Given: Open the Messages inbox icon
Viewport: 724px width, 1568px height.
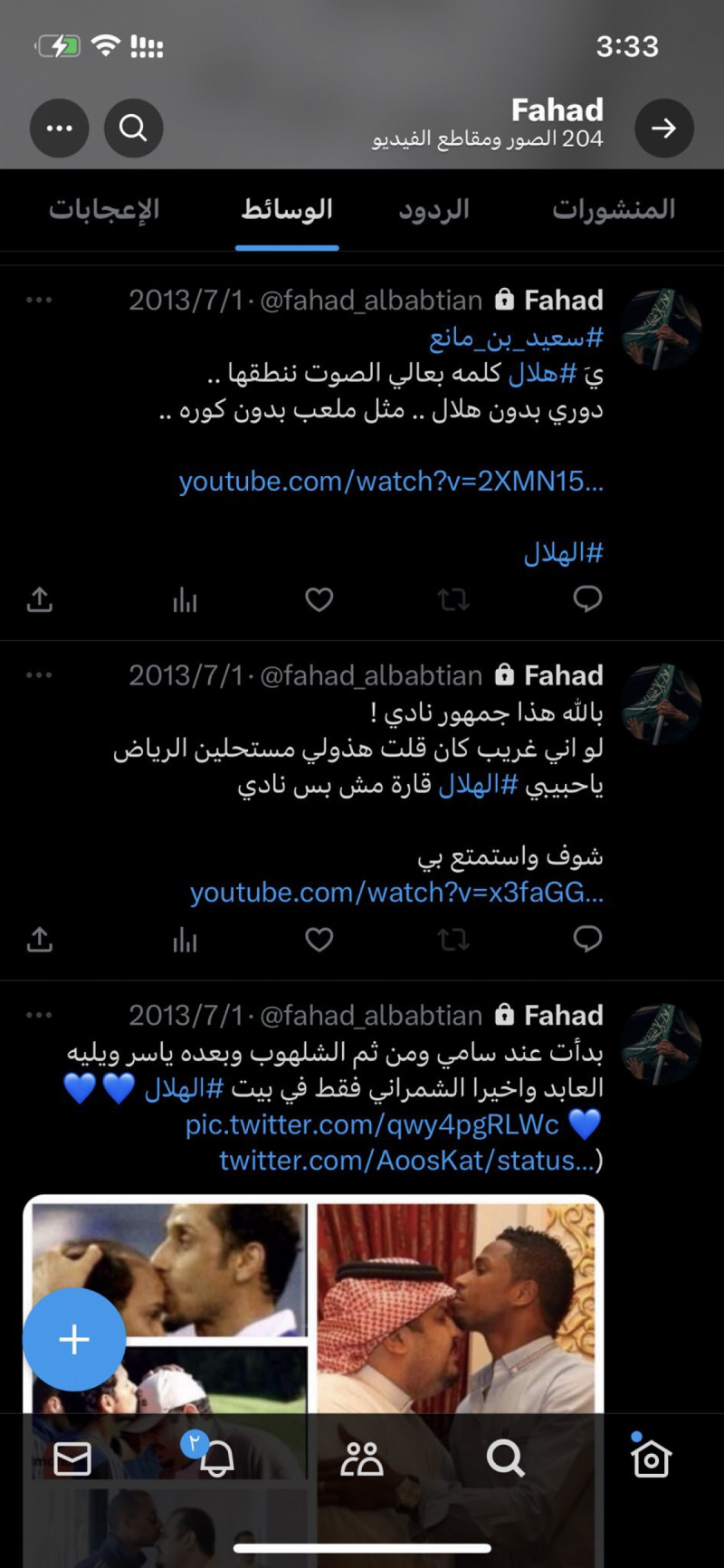Looking at the screenshot, I should click(x=73, y=1458).
